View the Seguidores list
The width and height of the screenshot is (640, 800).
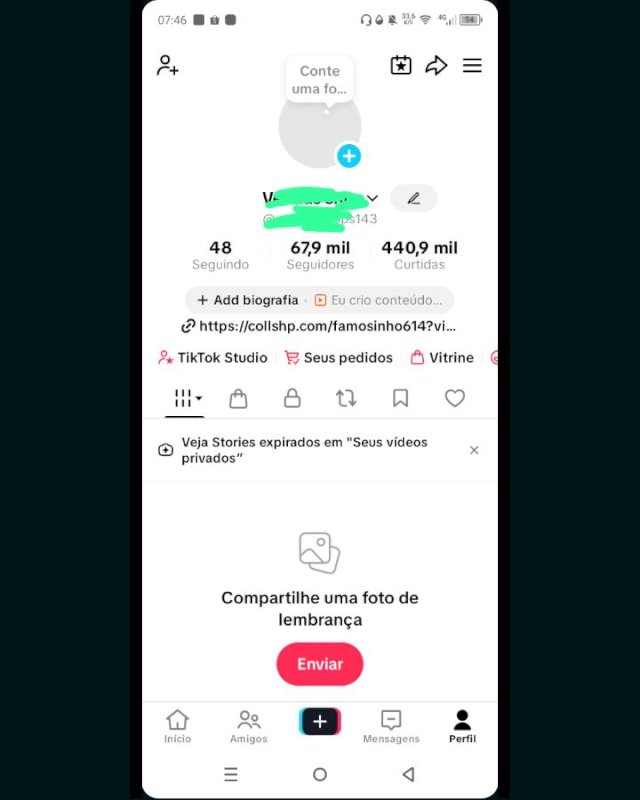click(320, 255)
